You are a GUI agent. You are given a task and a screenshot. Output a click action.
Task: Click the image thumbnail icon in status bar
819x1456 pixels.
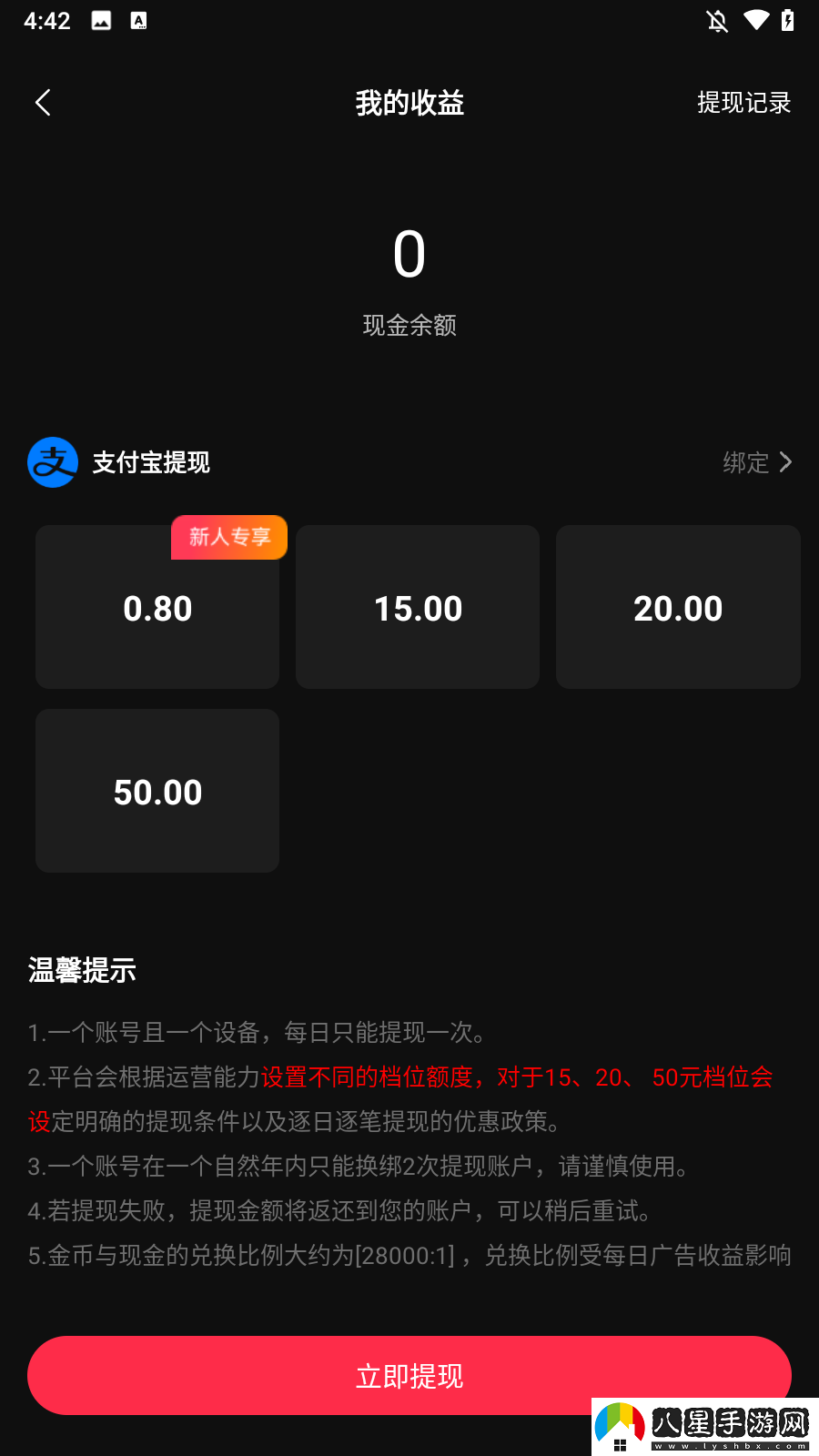click(x=100, y=20)
